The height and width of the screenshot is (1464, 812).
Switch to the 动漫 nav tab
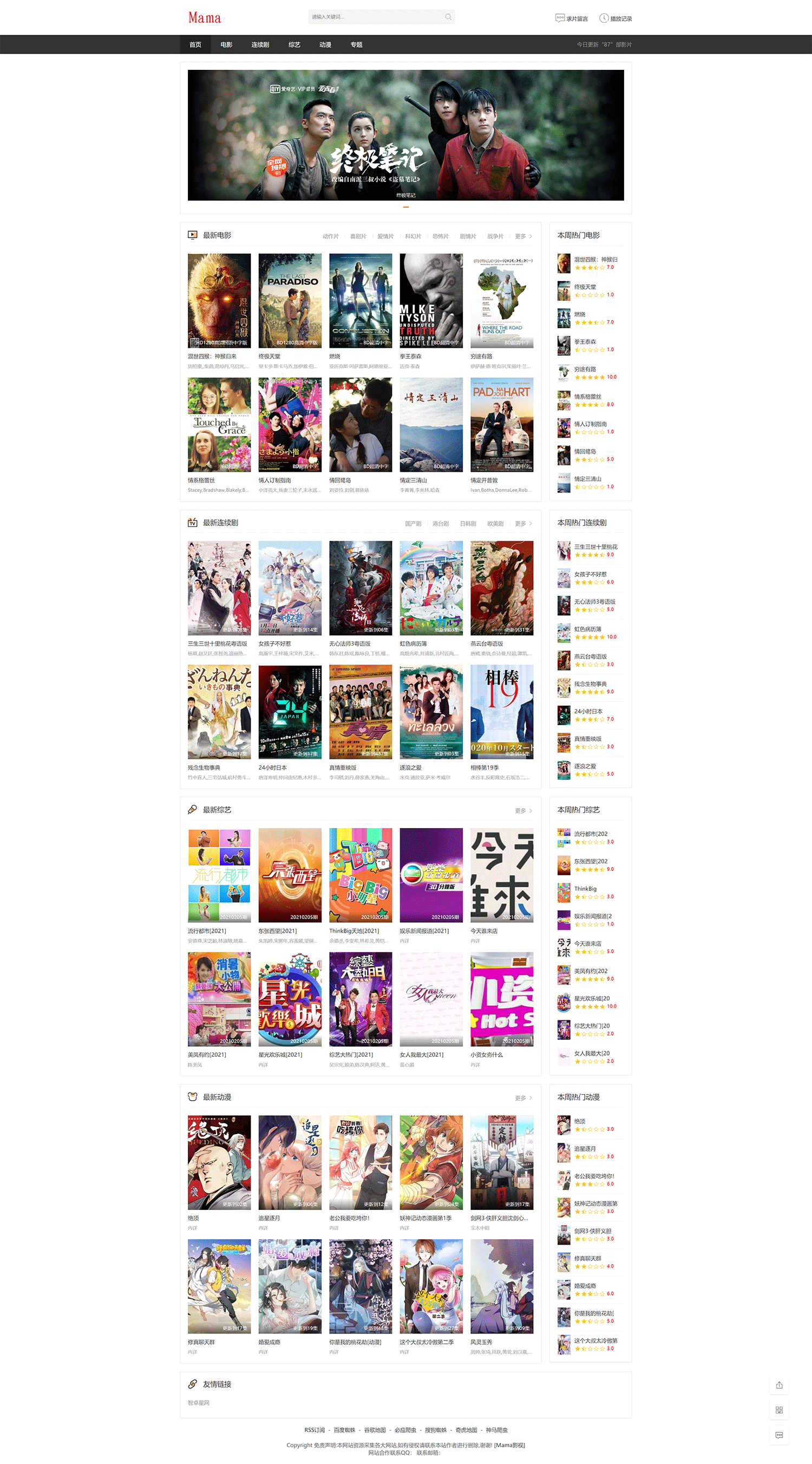point(325,45)
